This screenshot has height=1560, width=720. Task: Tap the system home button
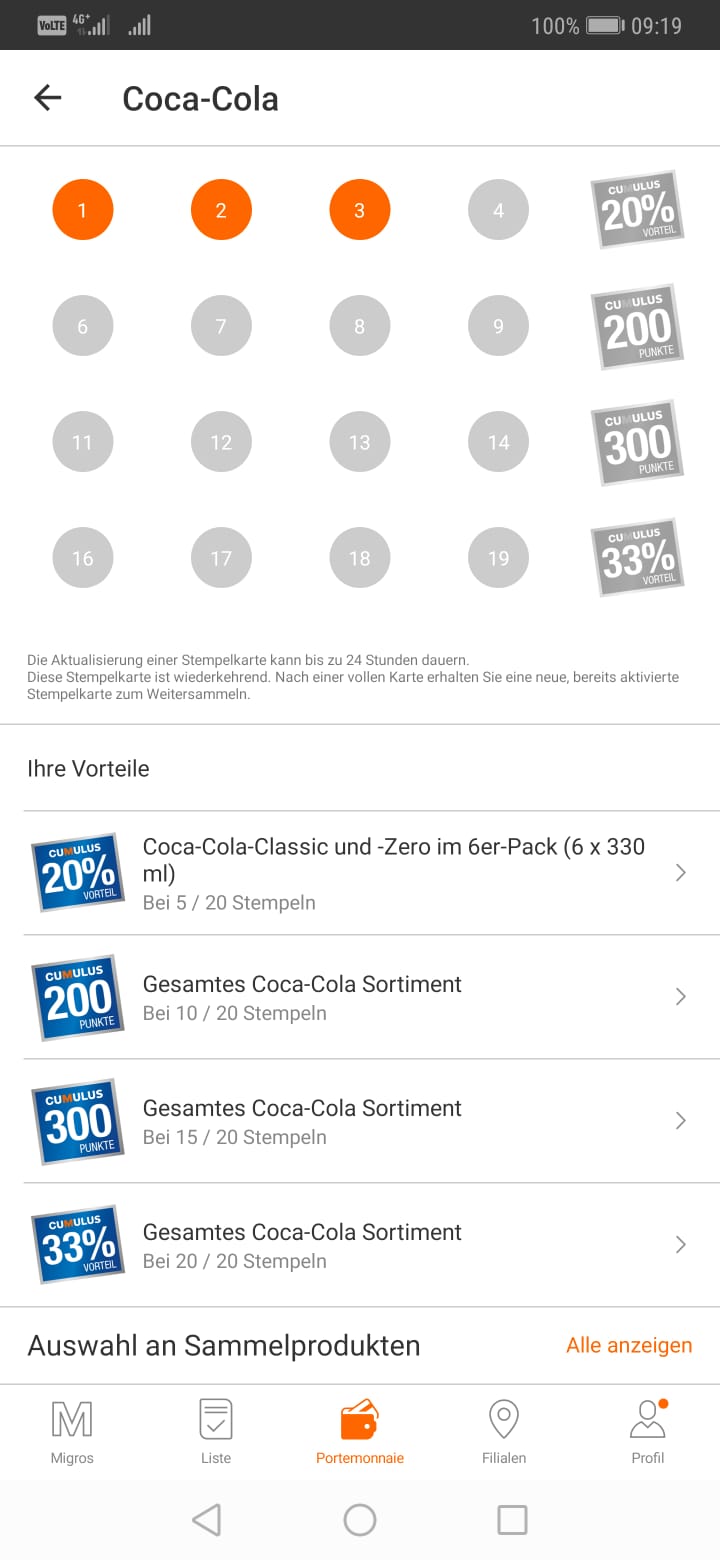click(x=360, y=1520)
